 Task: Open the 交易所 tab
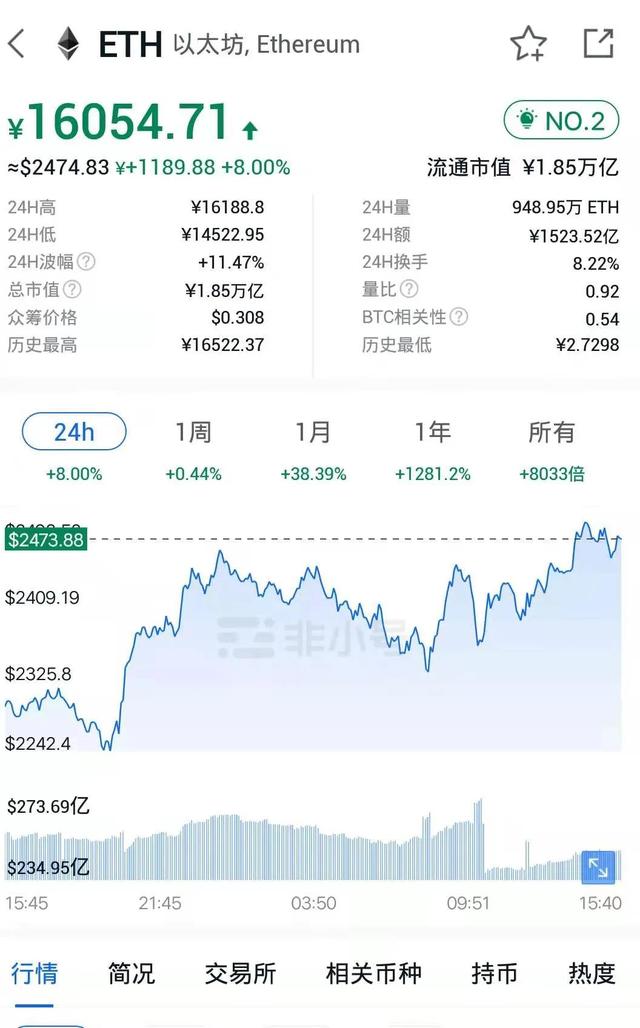[x=240, y=973]
